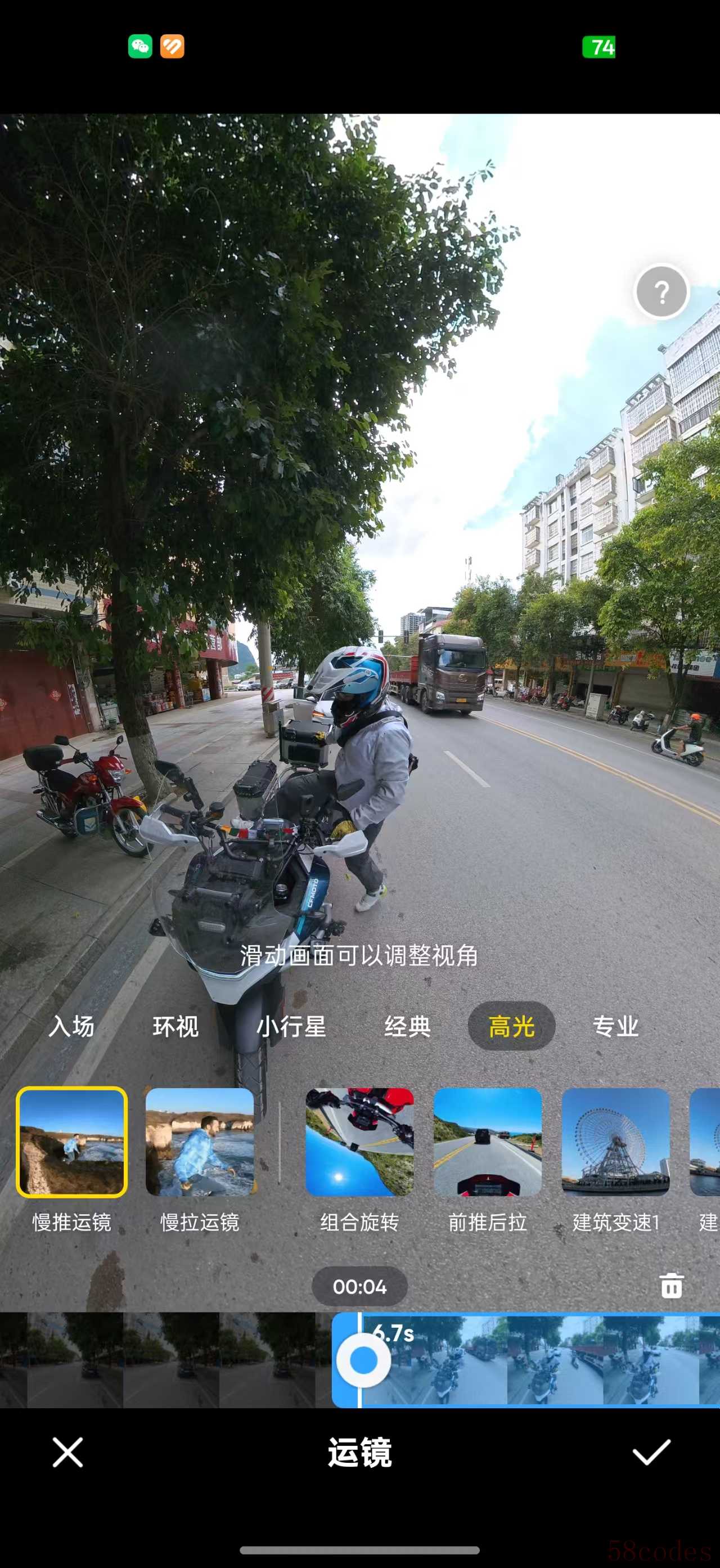Viewport: 720px width, 1568px height.
Task: Choose the 慢推运镜 effect
Action: pos(72,1142)
